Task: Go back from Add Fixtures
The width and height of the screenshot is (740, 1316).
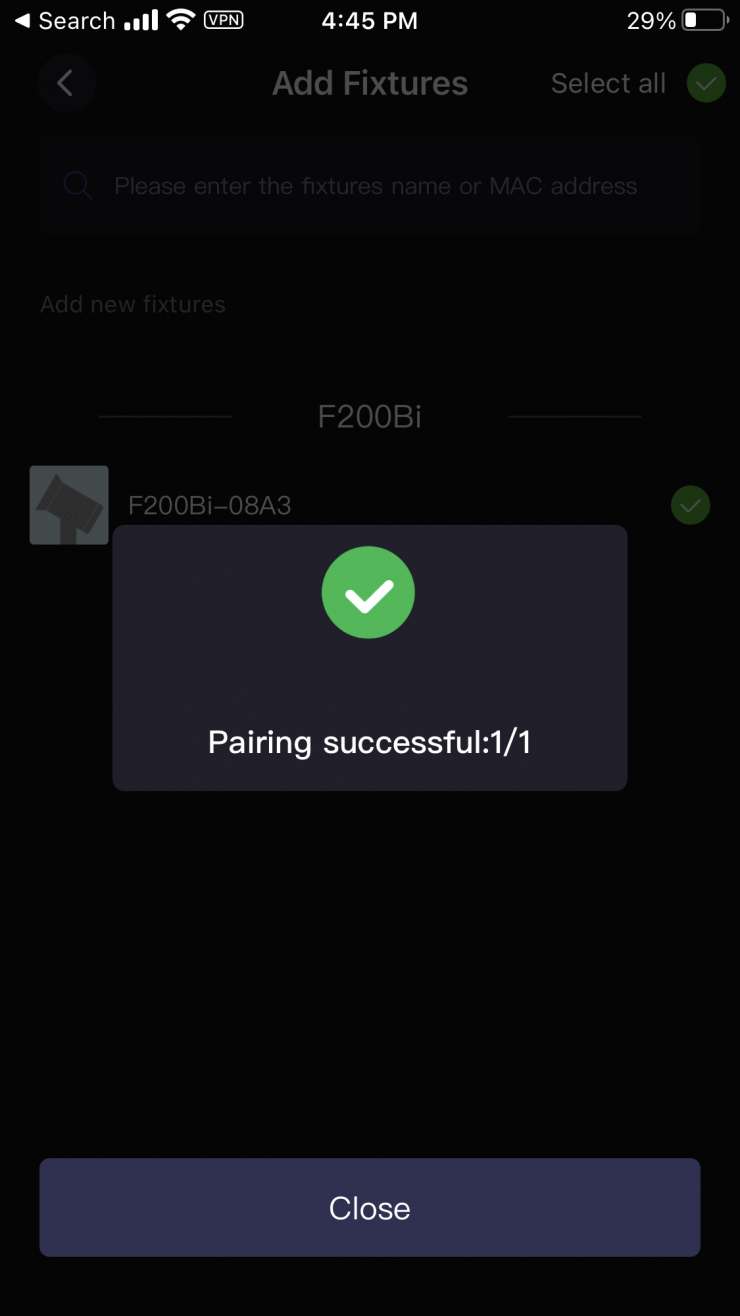Action: click(66, 83)
